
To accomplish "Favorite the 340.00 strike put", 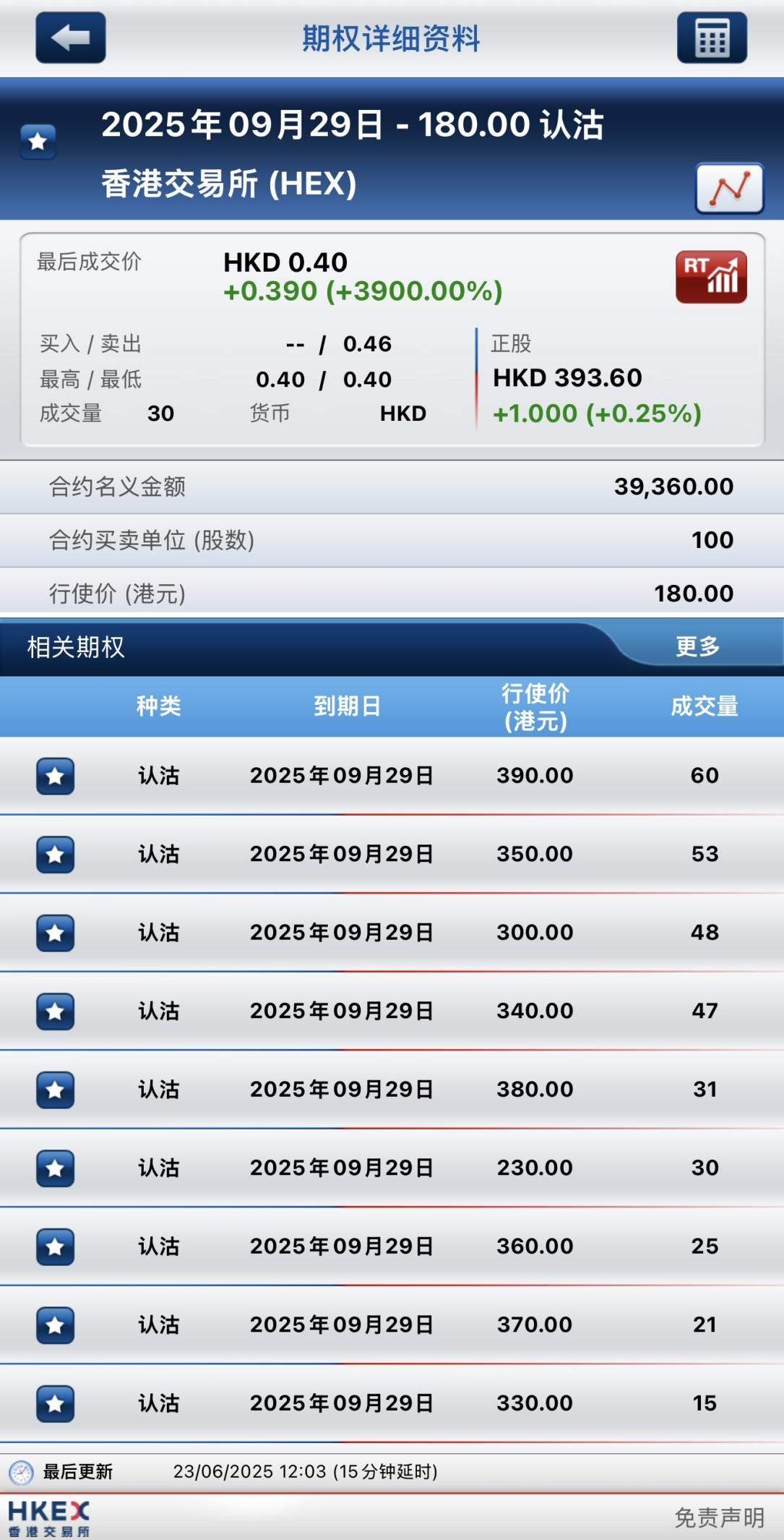I will pos(56,1011).
